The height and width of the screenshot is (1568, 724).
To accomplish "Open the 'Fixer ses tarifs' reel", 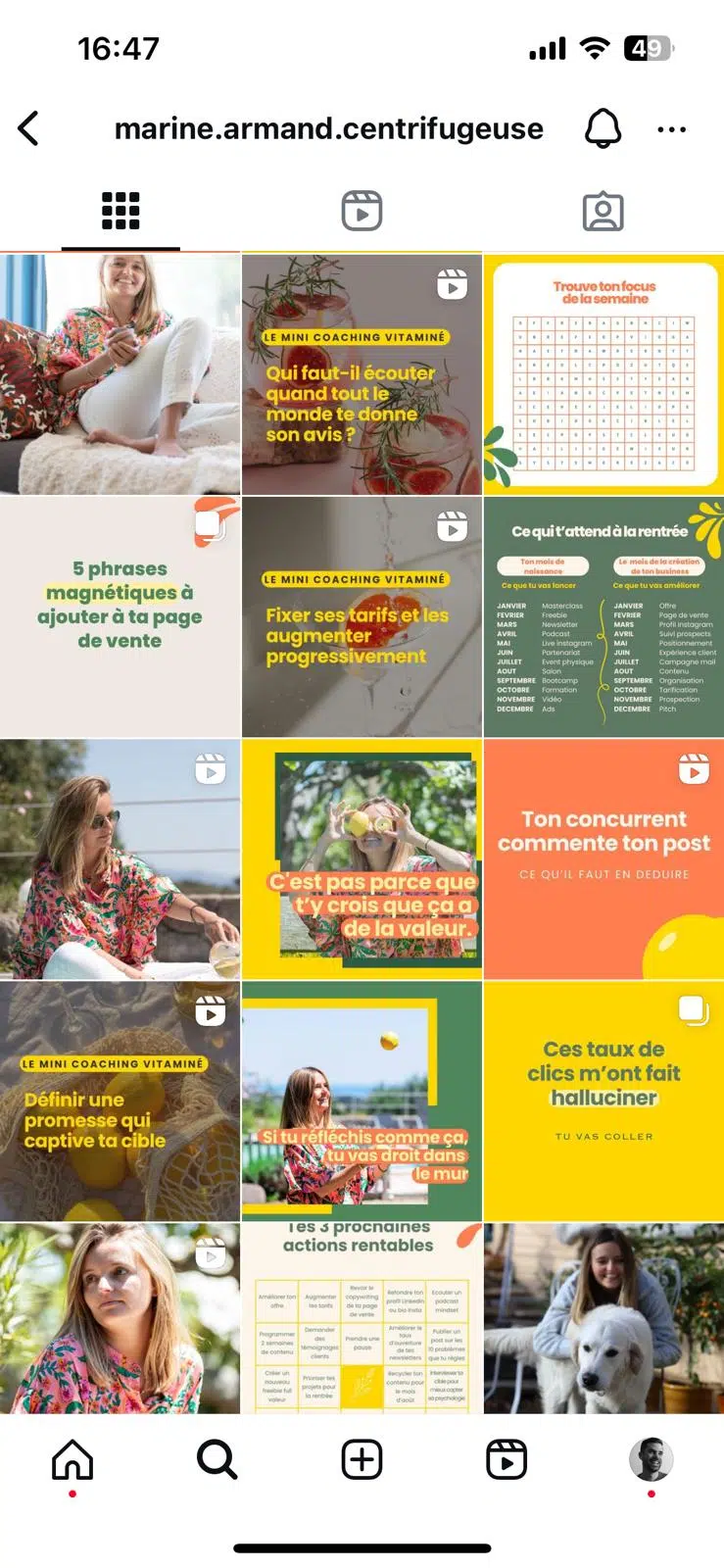I will point(362,616).
